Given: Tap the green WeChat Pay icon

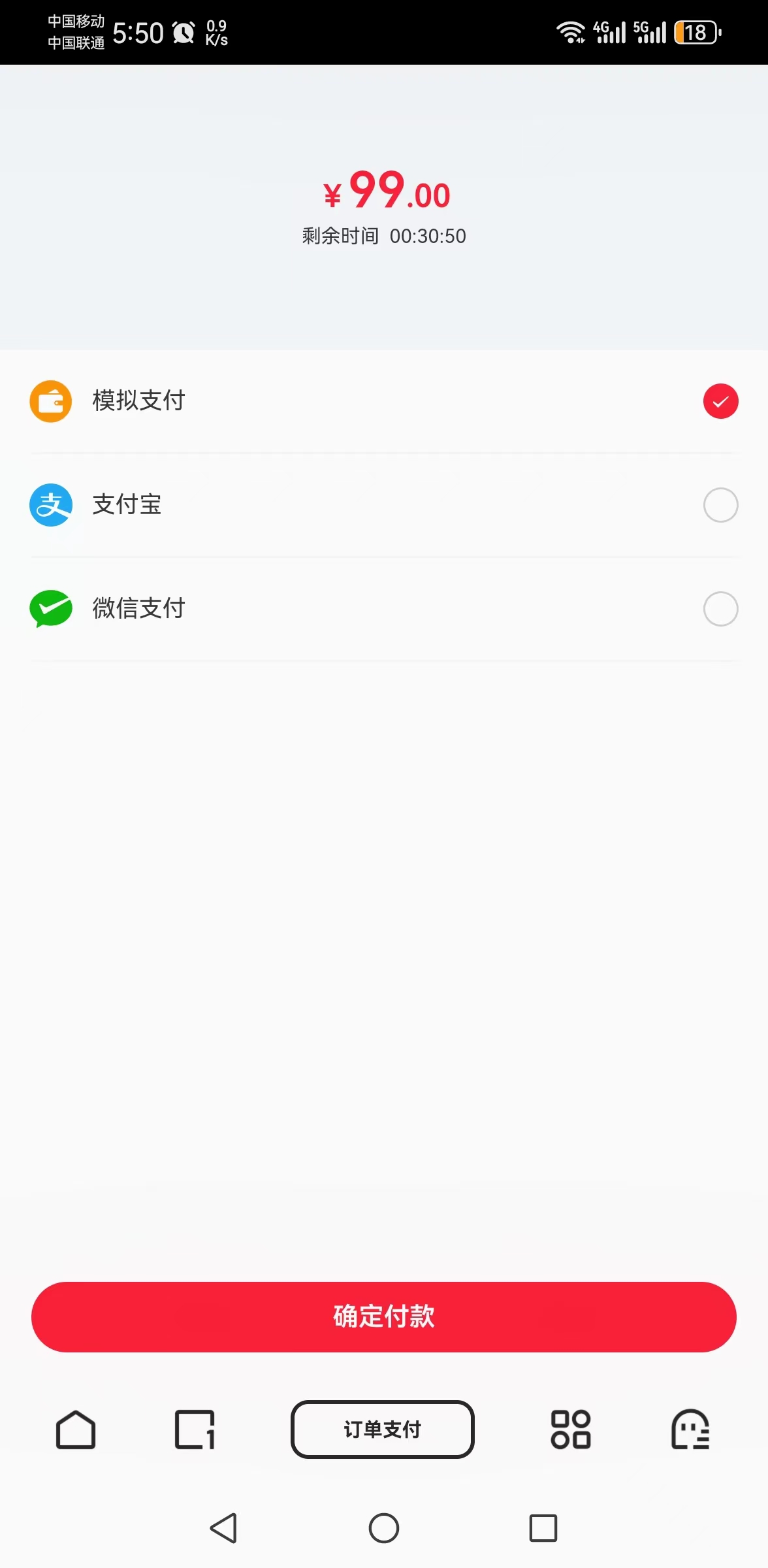Looking at the screenshot, I should [50, 608].
